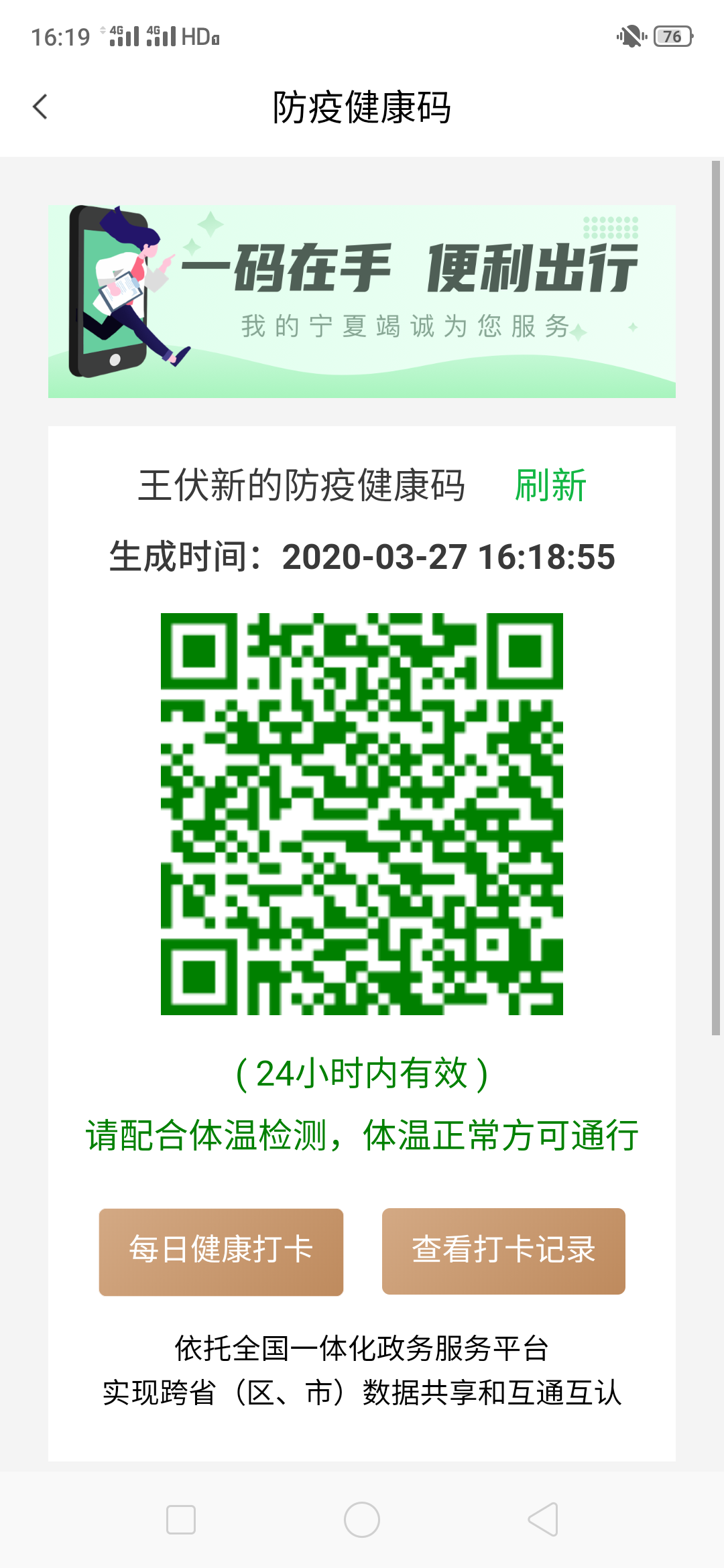Tap the system home button
This screenshot has height=1568, width=724.
coord(362,1519)
